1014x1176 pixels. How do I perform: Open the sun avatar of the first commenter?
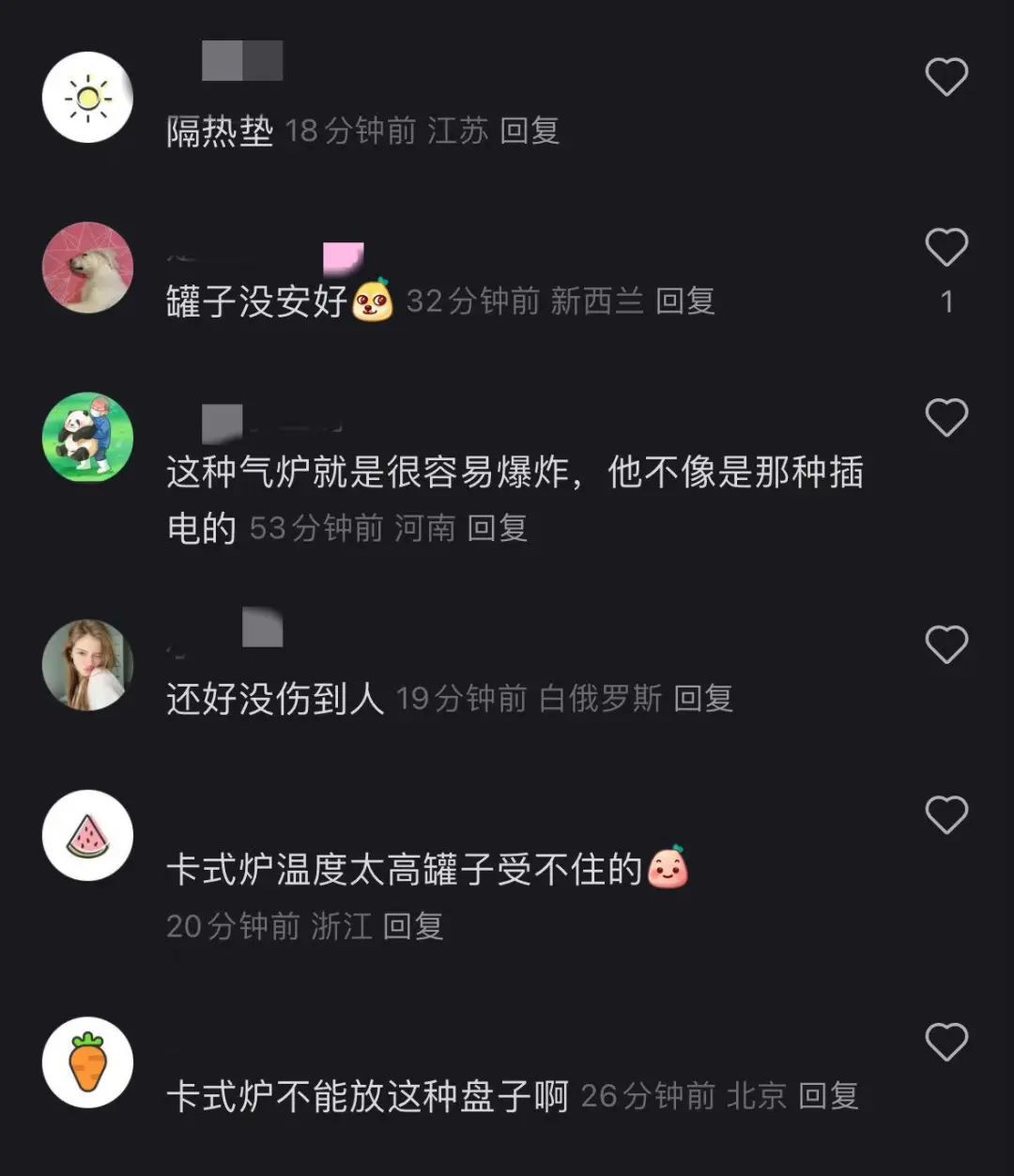click(x=88, y=97)
